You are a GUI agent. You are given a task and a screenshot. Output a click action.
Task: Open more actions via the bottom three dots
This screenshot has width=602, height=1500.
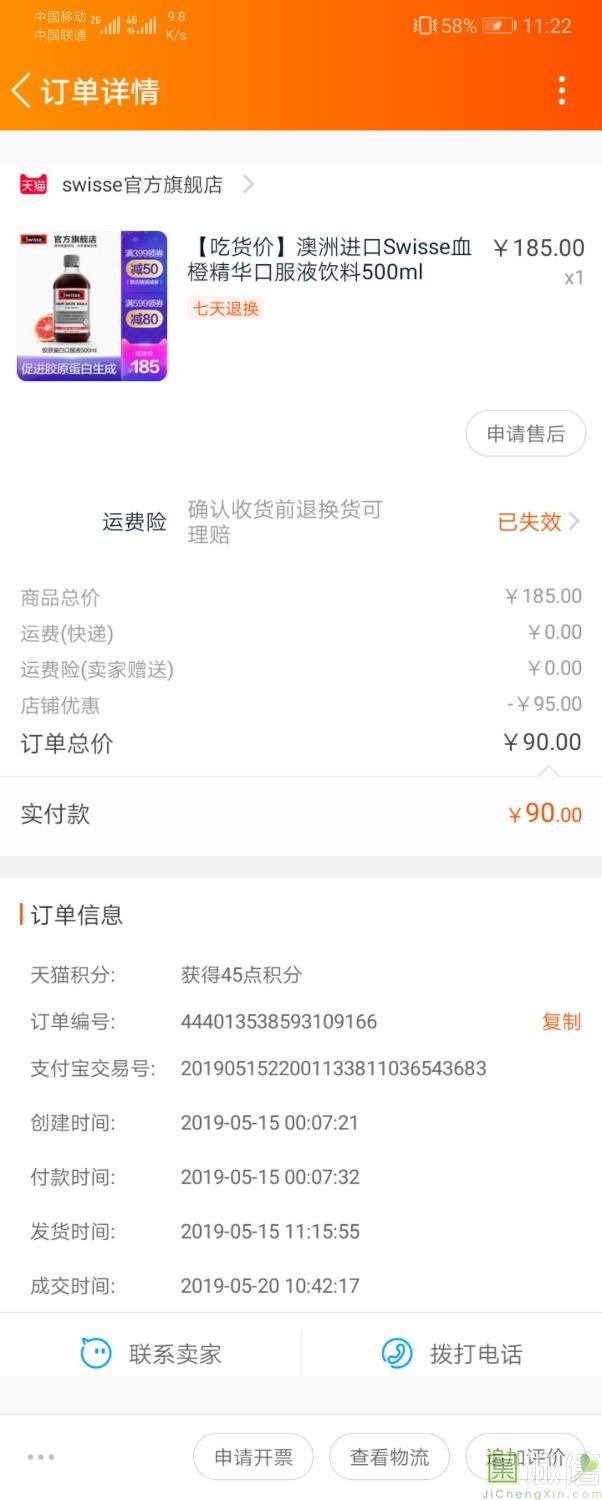click(x=41, y=1457)
